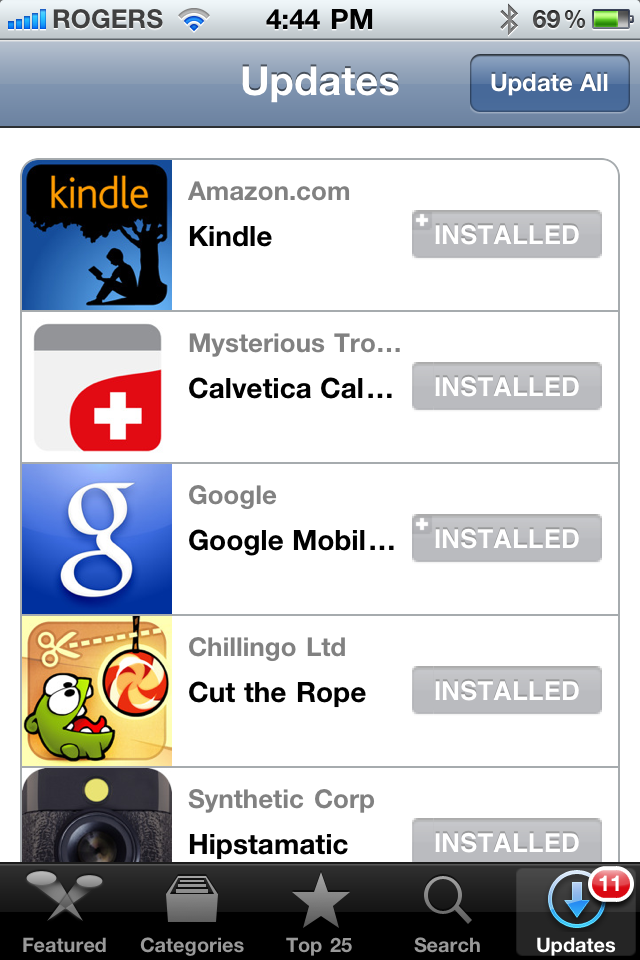
Task: Open the Google Mobile App row
Action: coord(290,540)
